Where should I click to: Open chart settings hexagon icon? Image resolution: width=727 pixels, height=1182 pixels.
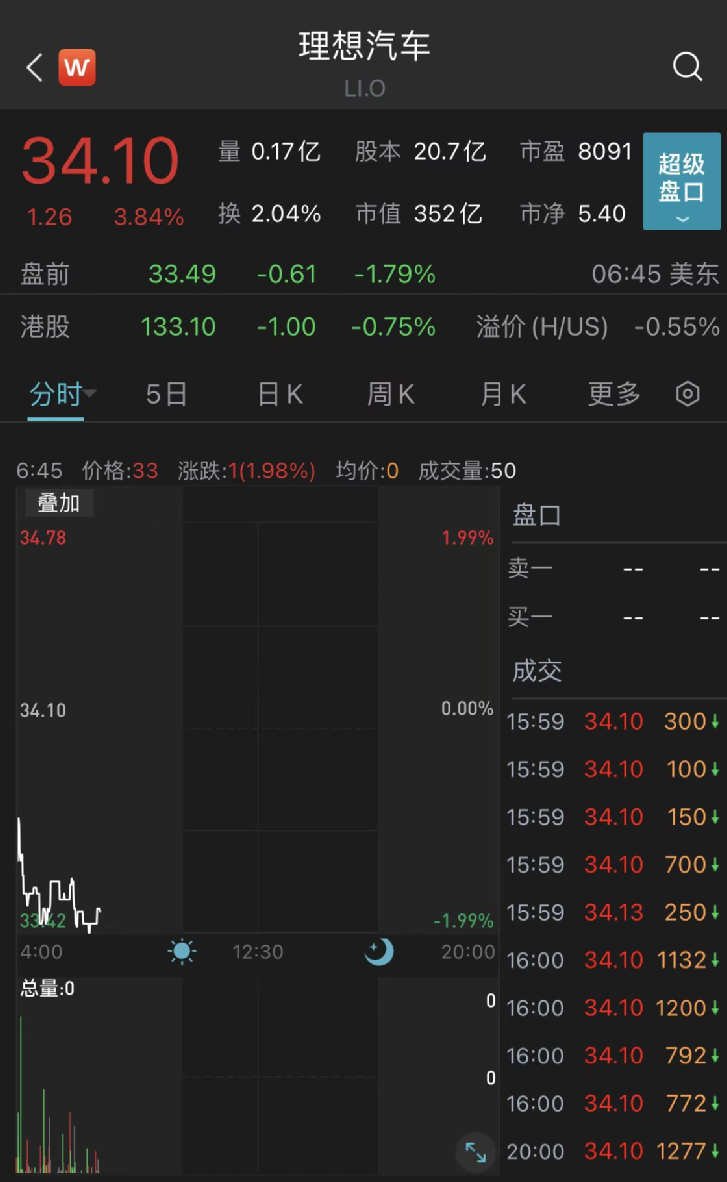688,393
